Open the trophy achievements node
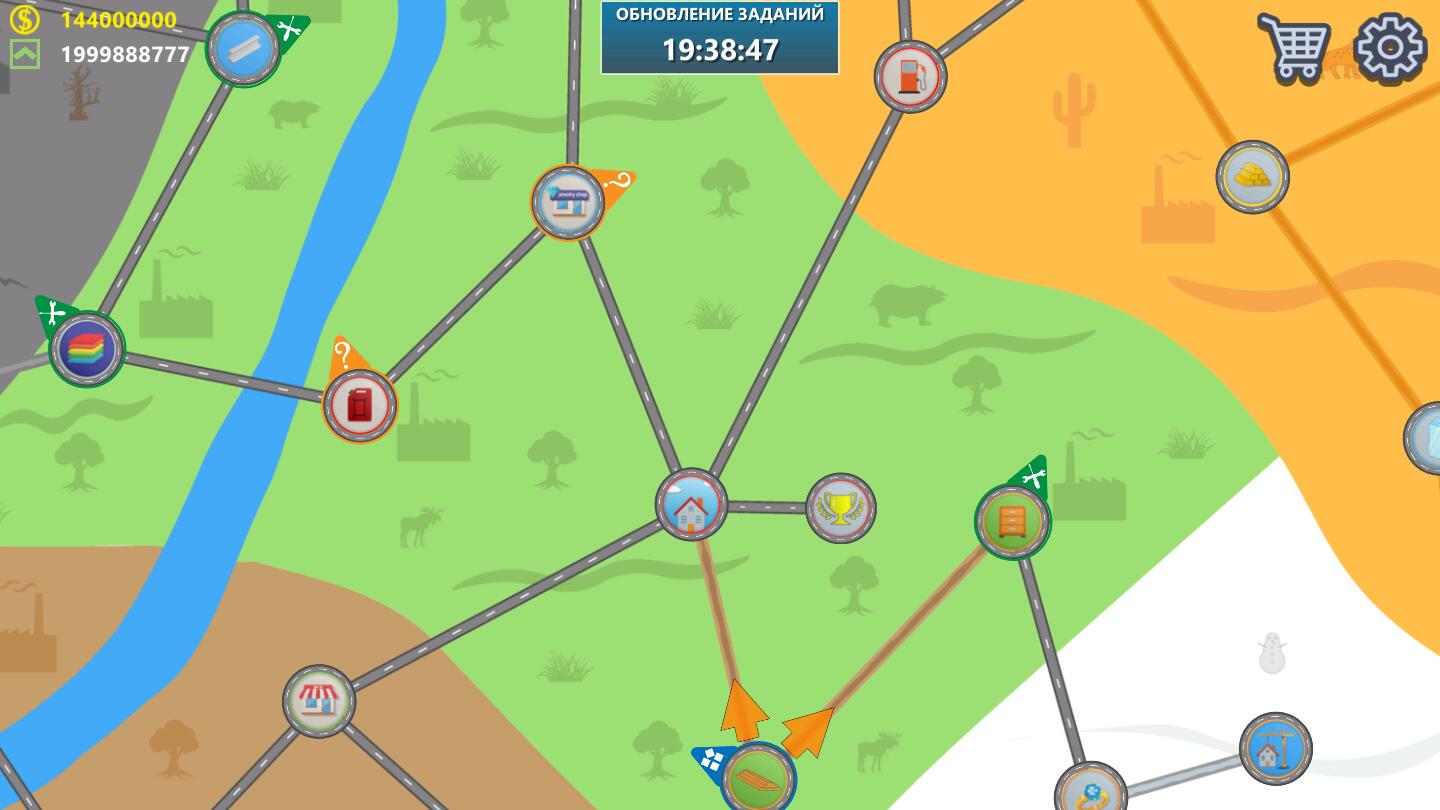Screen dimensions: 1440x810 tap(841, 508)
